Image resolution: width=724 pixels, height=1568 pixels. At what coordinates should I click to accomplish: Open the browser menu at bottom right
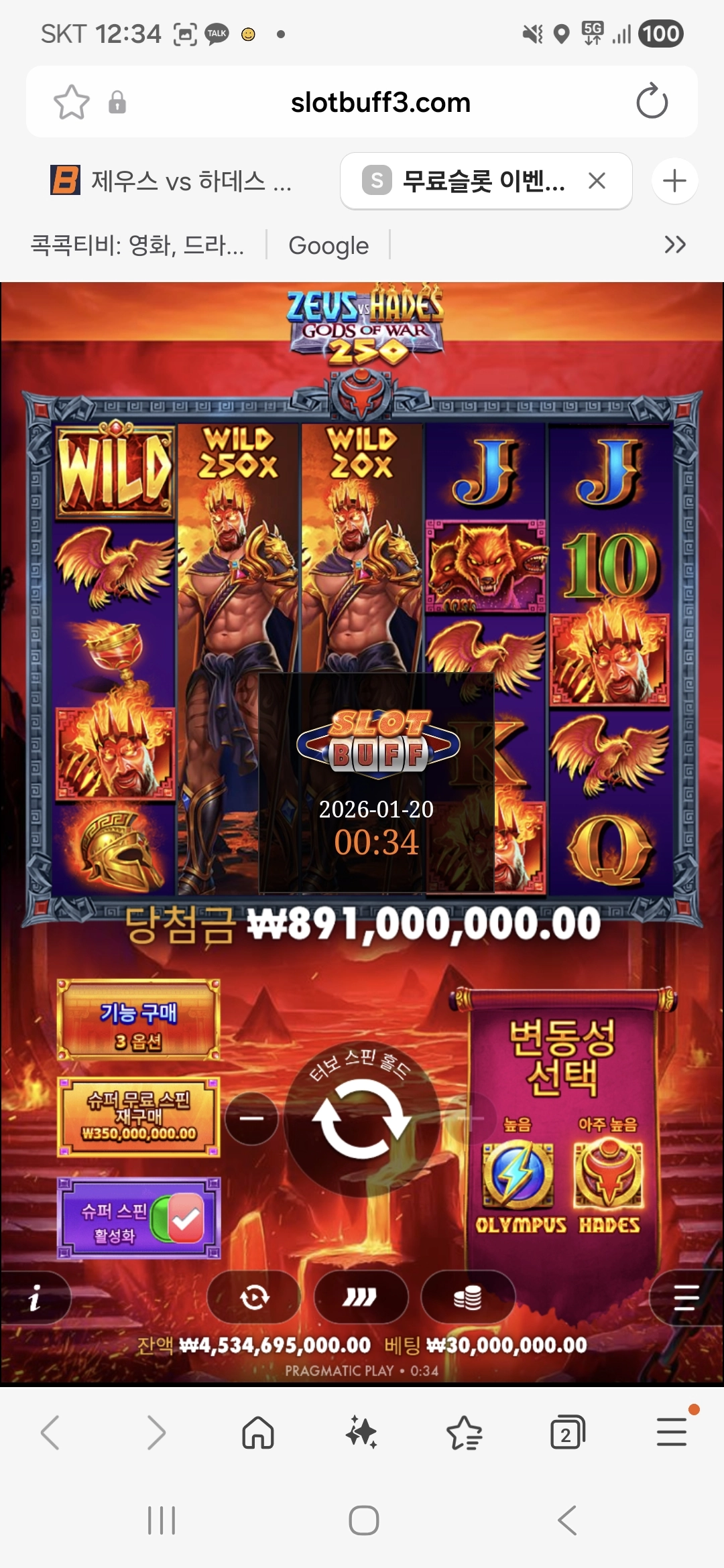click(x=670, y=1433)
